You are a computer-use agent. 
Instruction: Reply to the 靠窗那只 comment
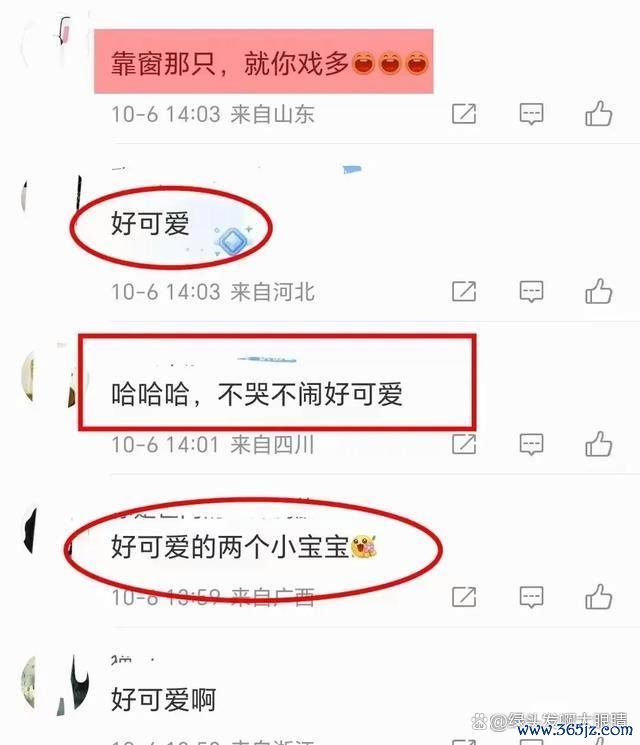click(531, 113)
